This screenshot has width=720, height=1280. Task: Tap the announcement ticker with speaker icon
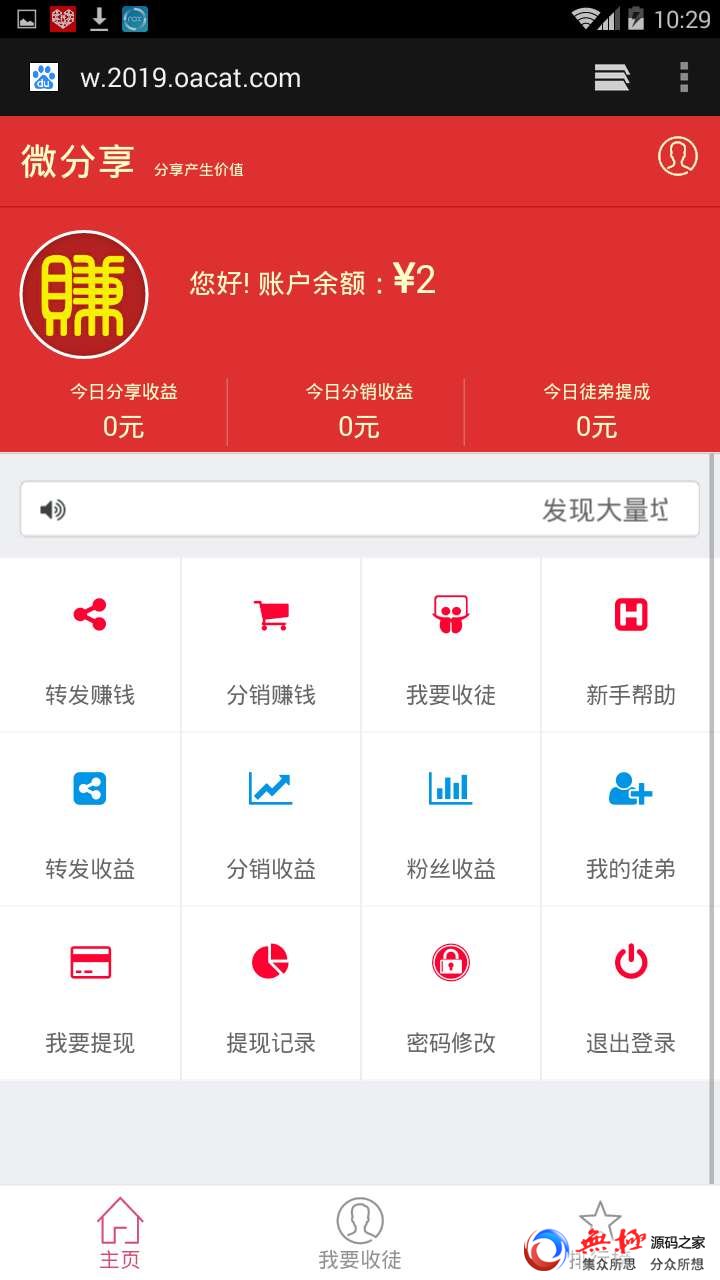pos(360,510)
